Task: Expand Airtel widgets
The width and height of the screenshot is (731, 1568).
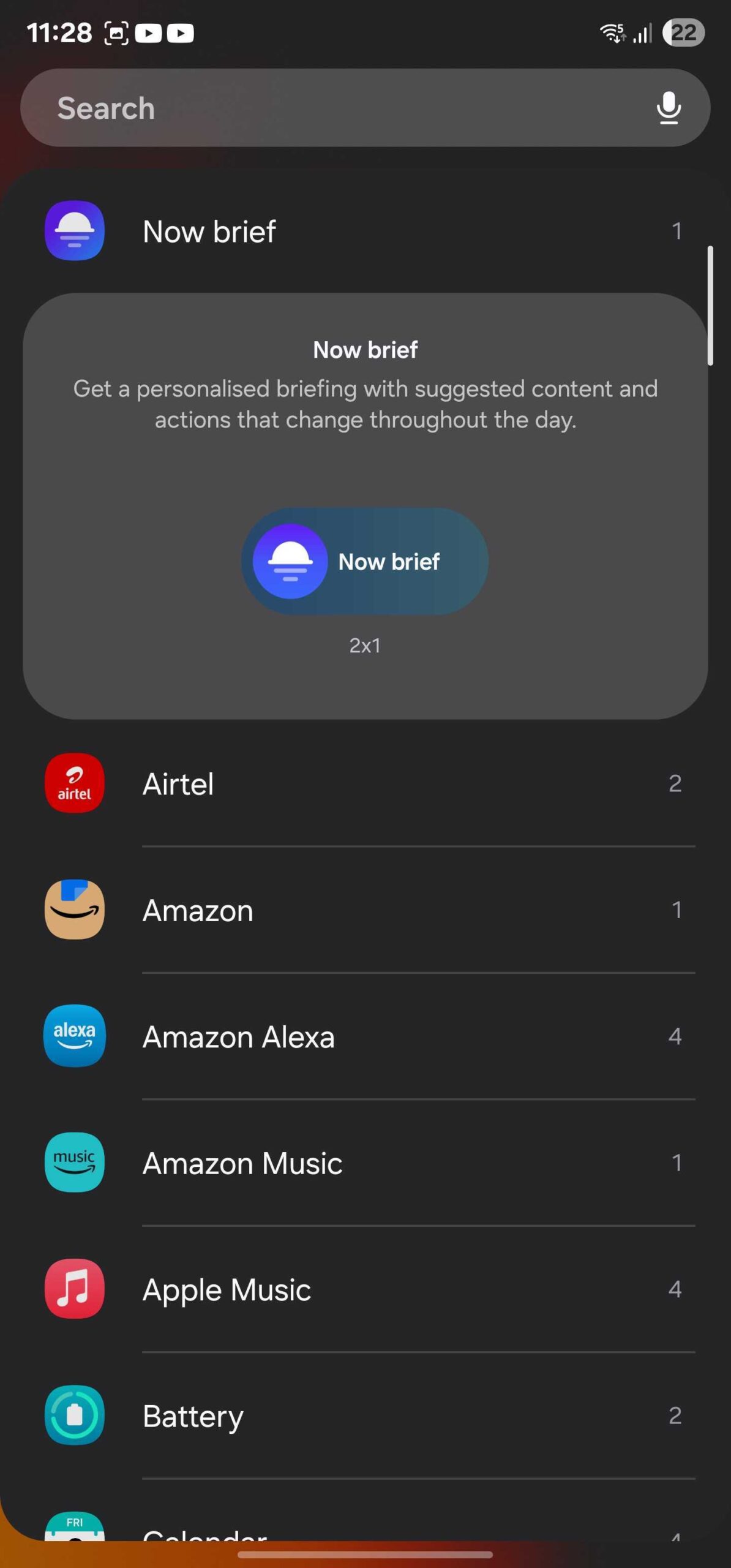Action: click(365, 783)
